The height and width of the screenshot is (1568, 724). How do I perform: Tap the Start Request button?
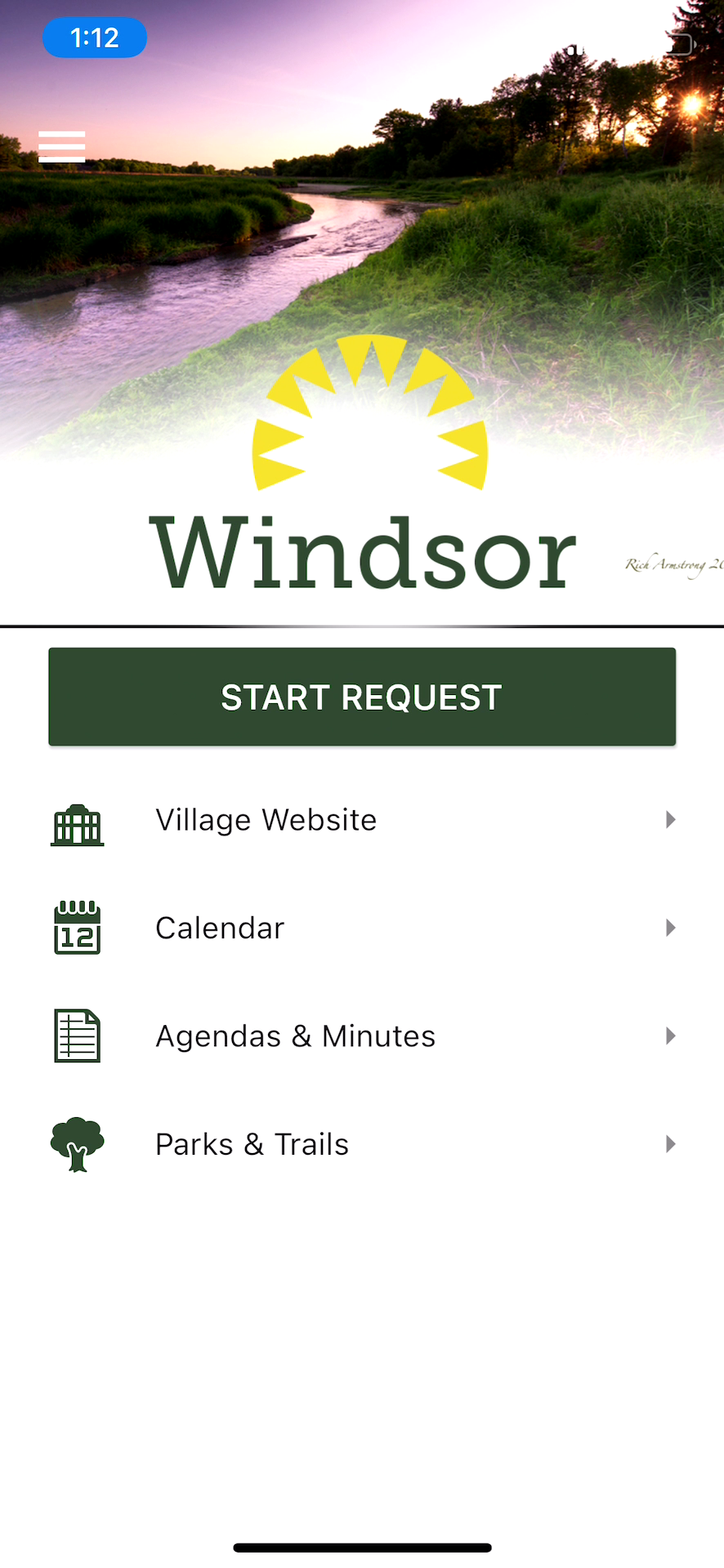tap(362, 697)
